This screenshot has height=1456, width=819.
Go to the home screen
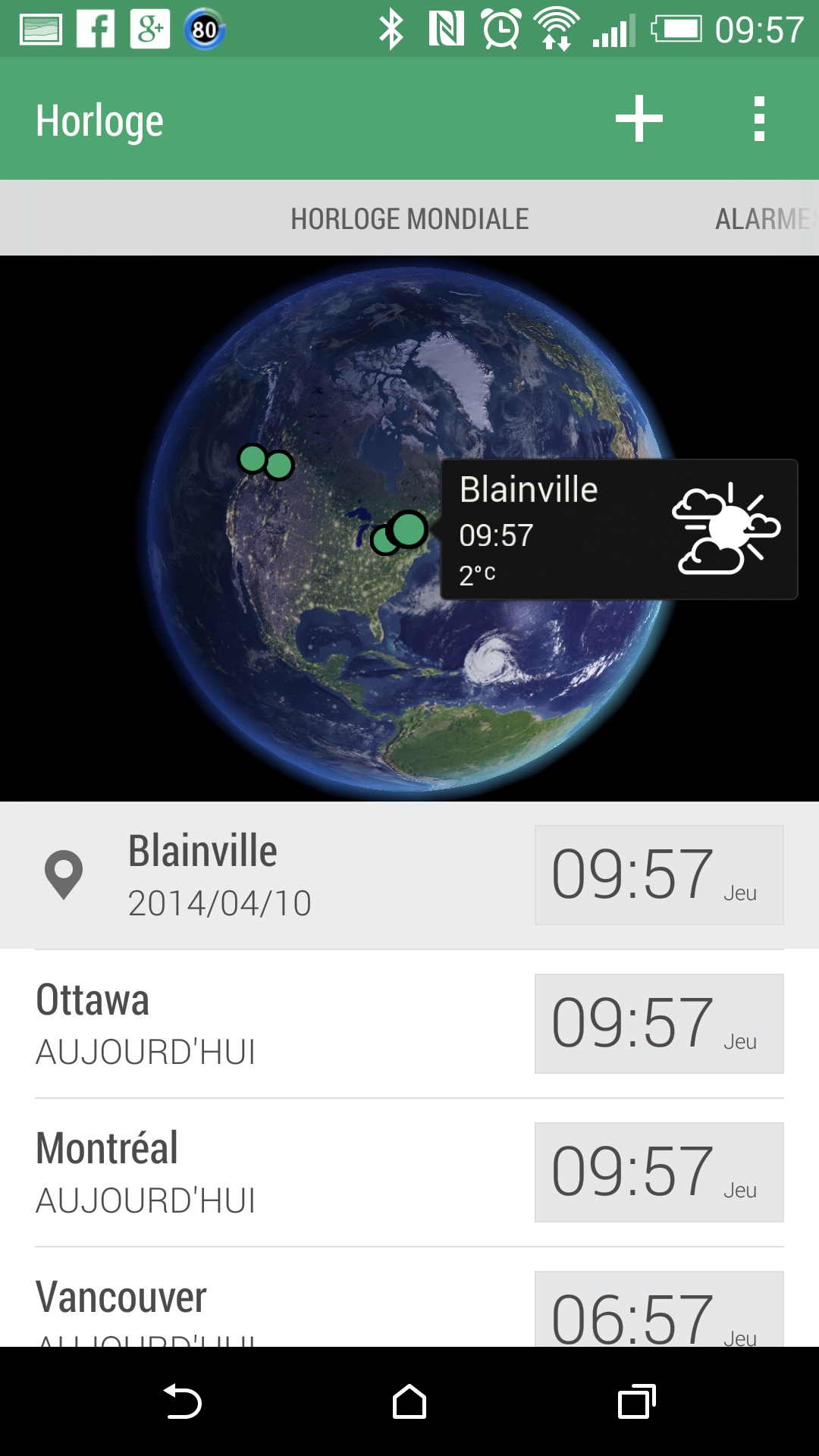click(409, 1401)
